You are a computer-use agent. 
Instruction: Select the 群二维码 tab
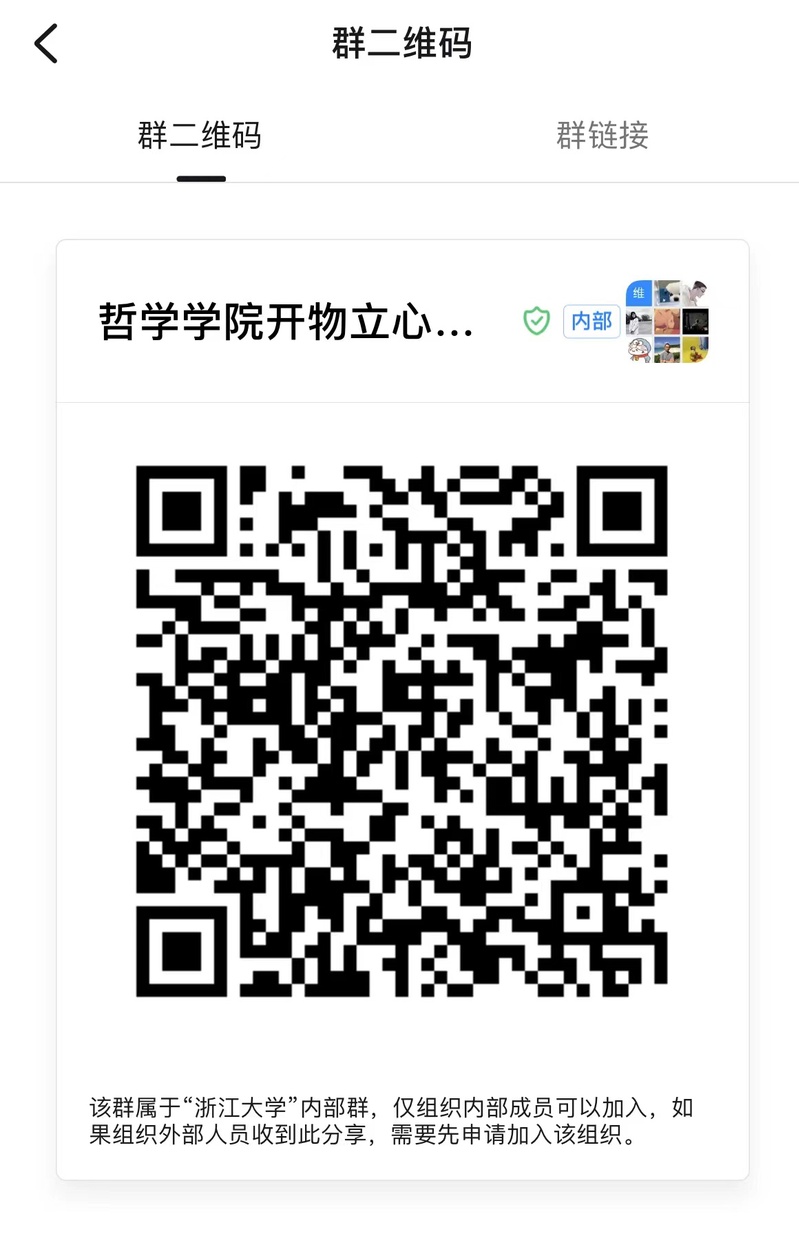tap(200, 135)
